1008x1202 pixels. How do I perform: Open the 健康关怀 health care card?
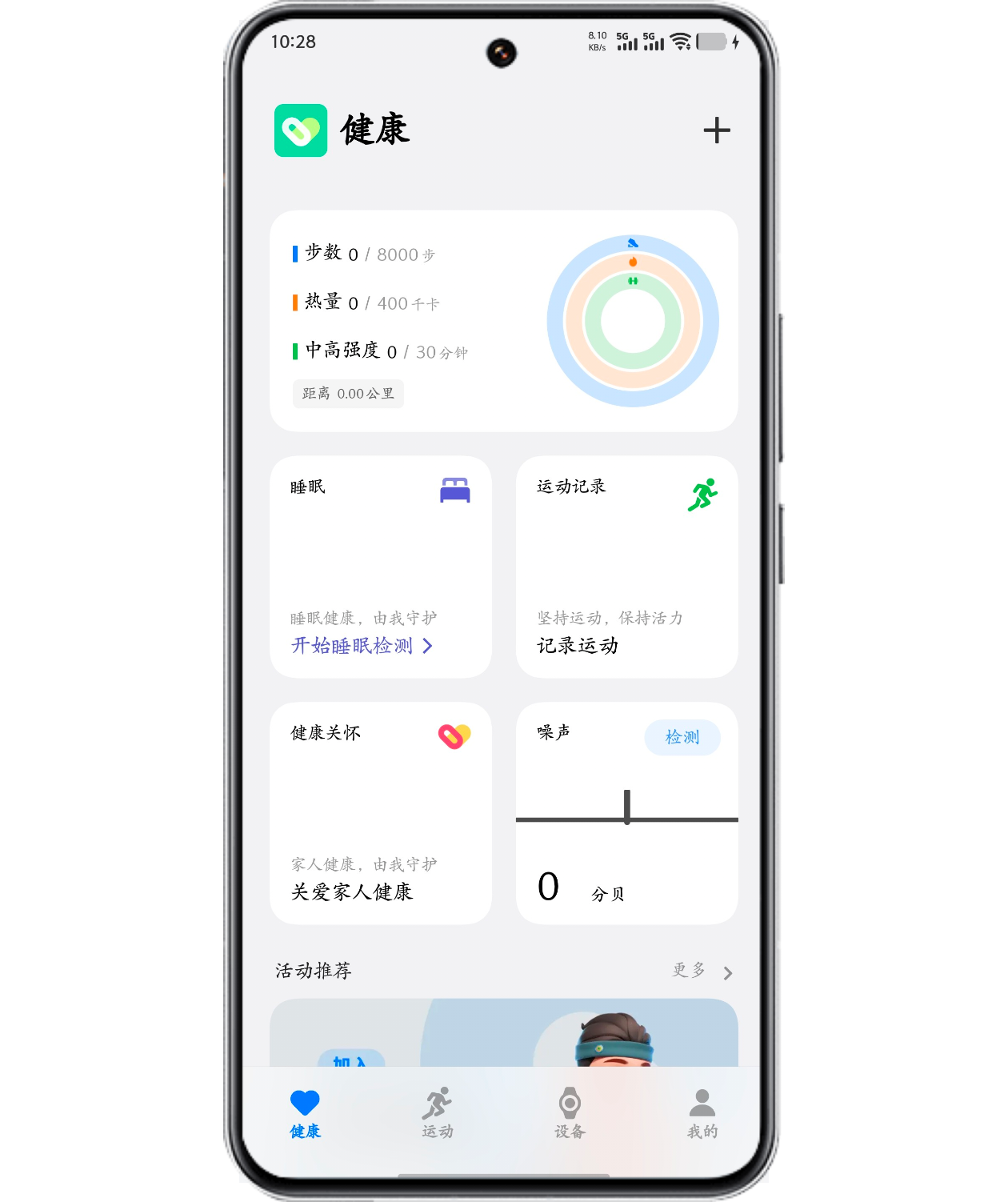click(380, 812)
